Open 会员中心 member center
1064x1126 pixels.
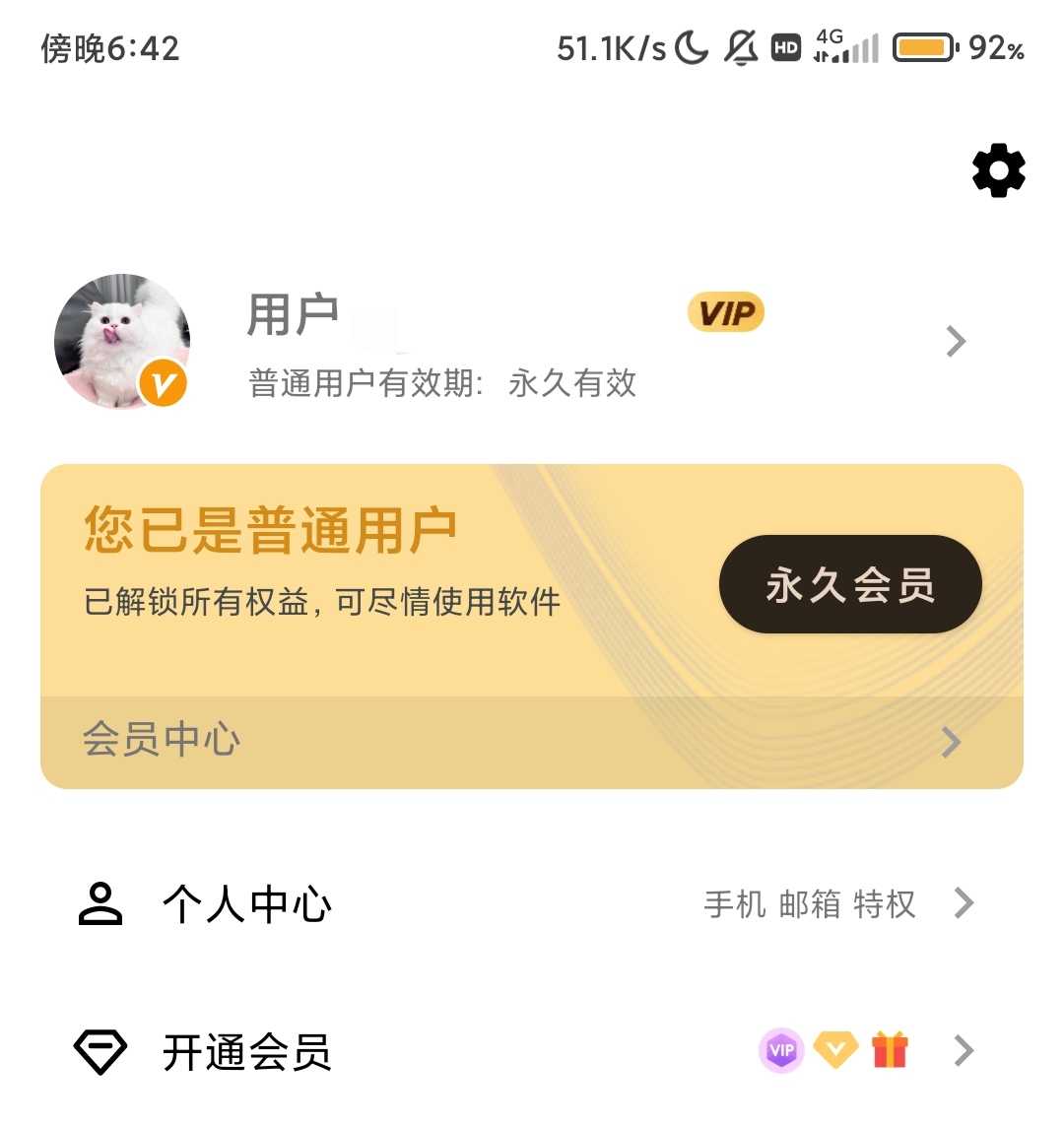pos(530,742)
